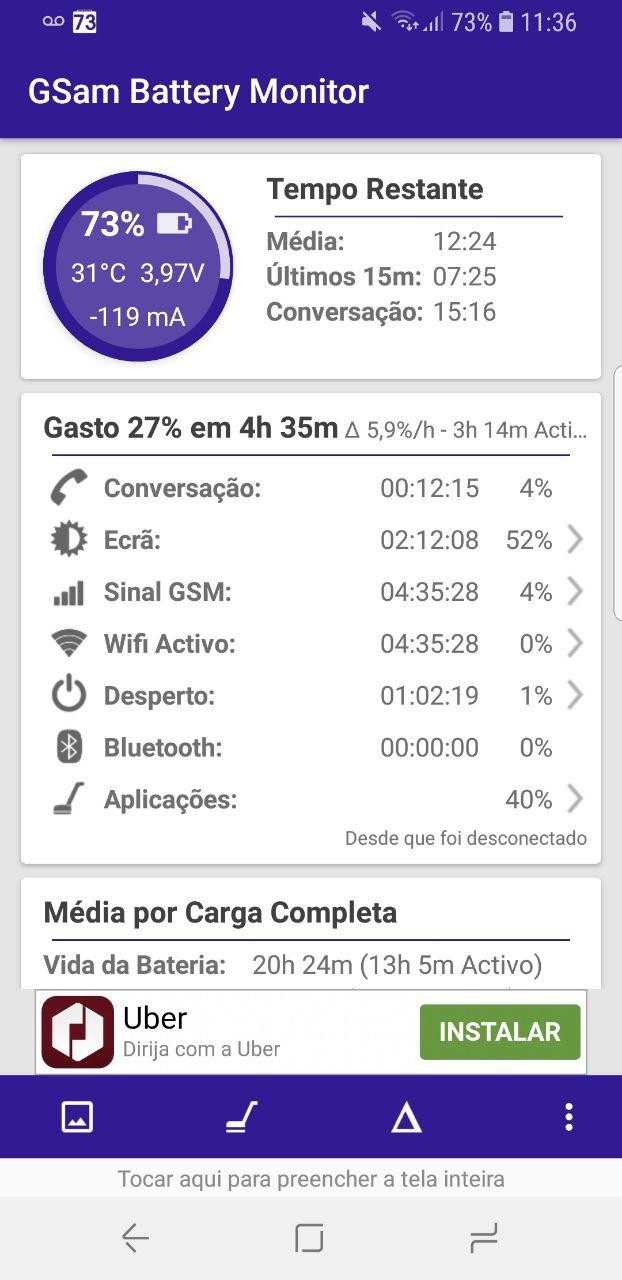Tap the battery status circle showing 73%
622x1280 pixels.
pos(137,267)
